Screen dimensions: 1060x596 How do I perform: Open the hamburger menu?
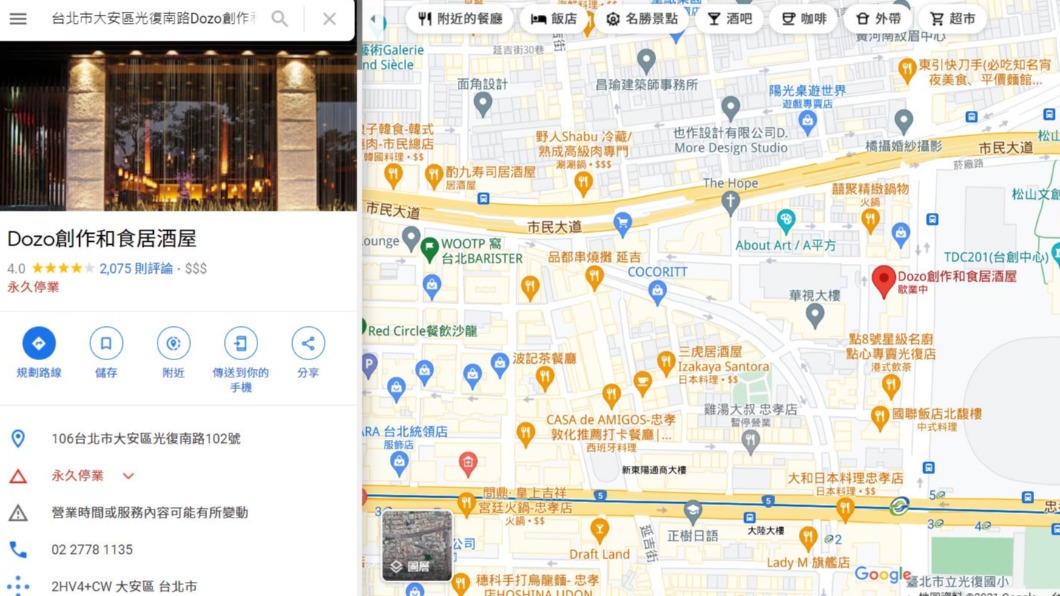(x=18, y=19)
